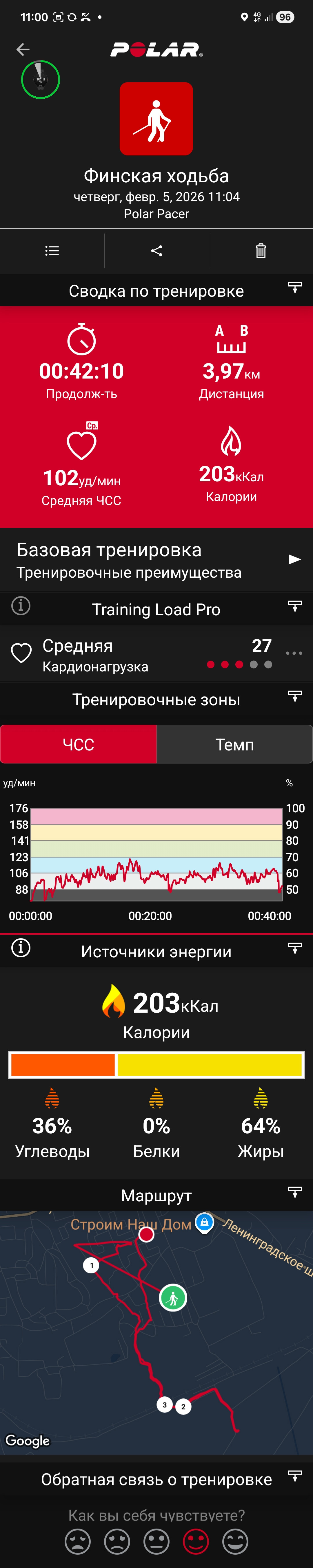The image size is (313, 1568).
Task: Show info about Источники энергии
Action: [x=21, y=948]
